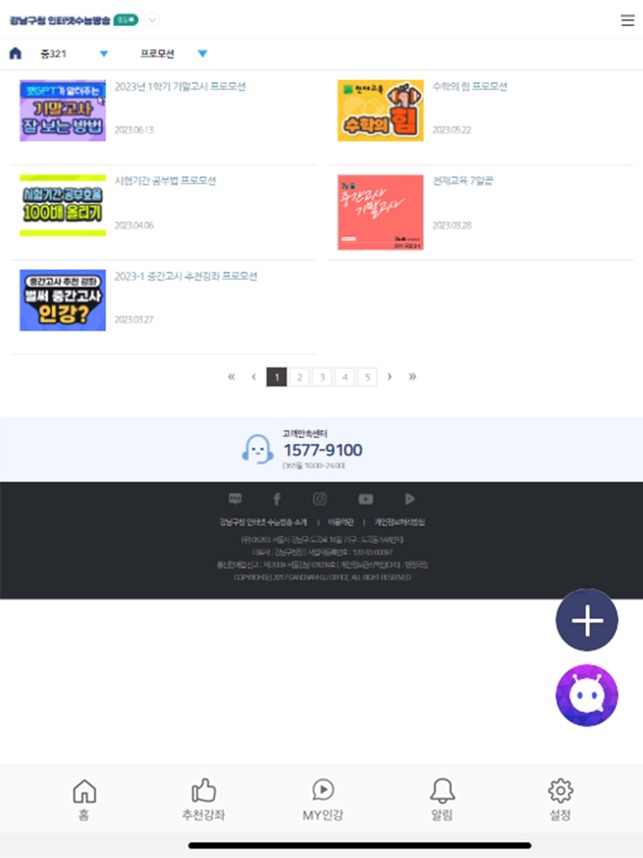
Task: Expand the 중321 grade dropdown
Action: 103,54
